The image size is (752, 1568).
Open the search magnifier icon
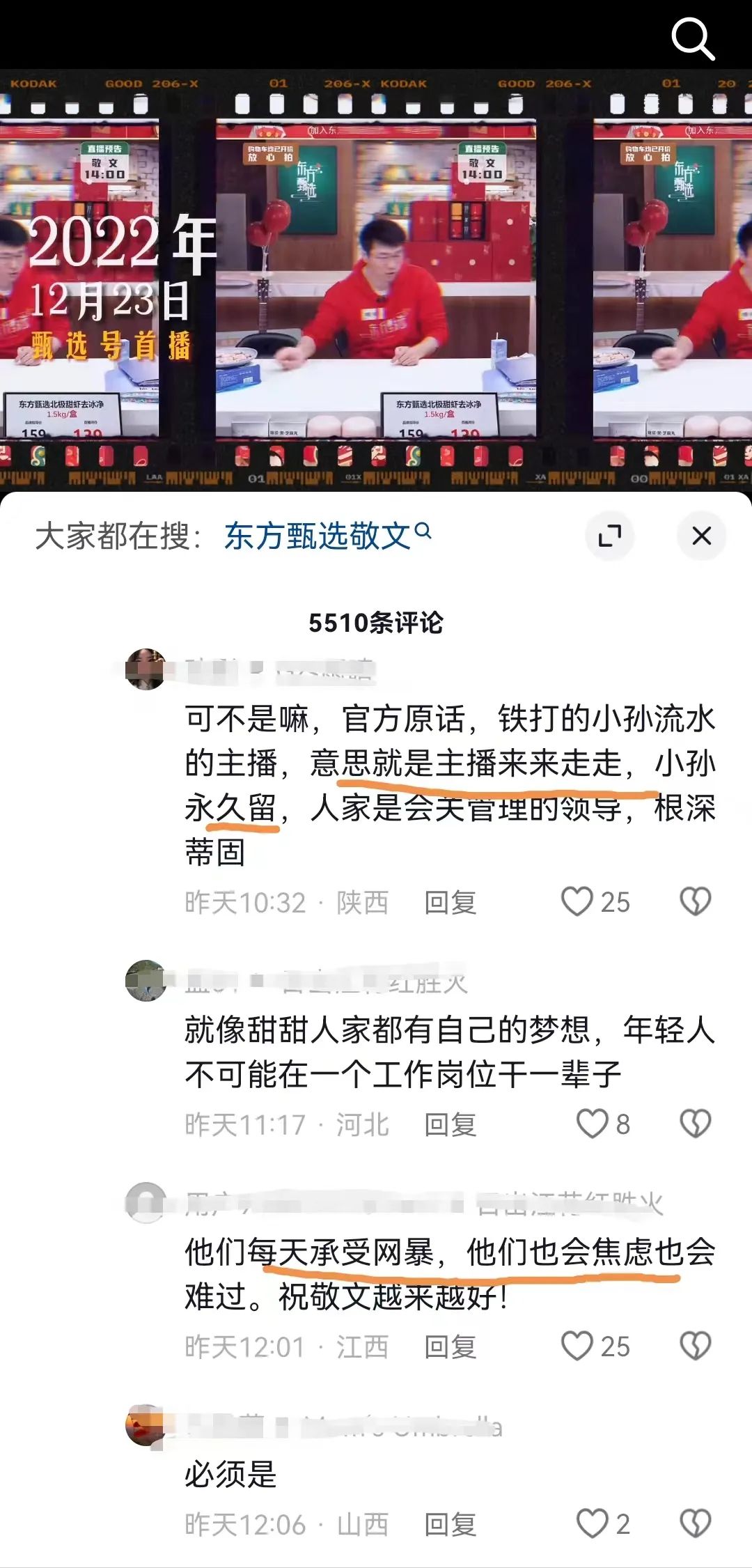692,38
